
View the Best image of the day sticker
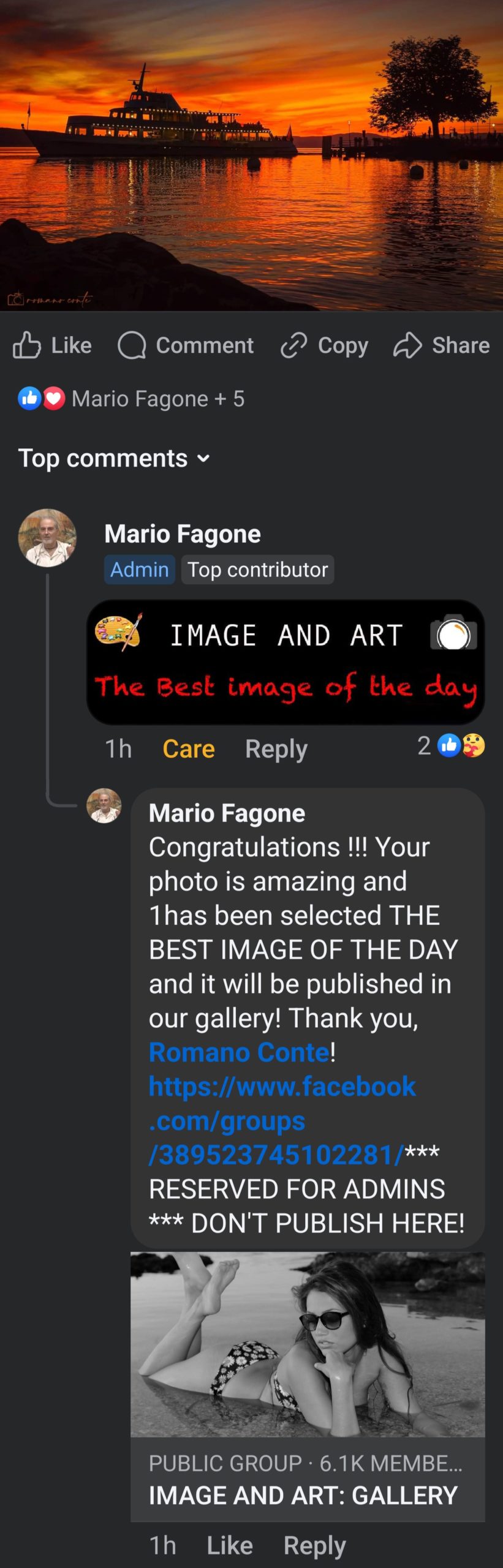286,662
